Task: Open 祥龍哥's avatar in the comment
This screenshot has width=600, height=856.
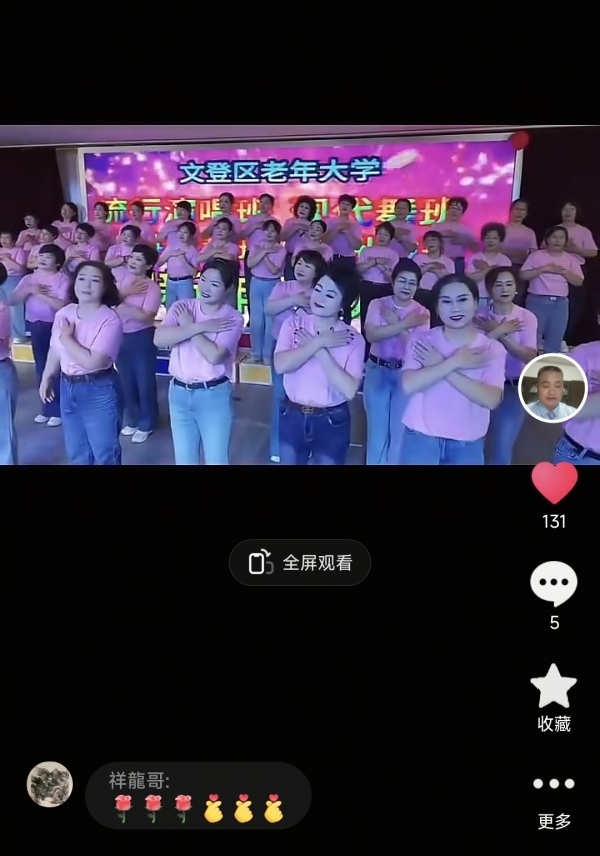Action: pyautogui.click(x=50, y=784)
